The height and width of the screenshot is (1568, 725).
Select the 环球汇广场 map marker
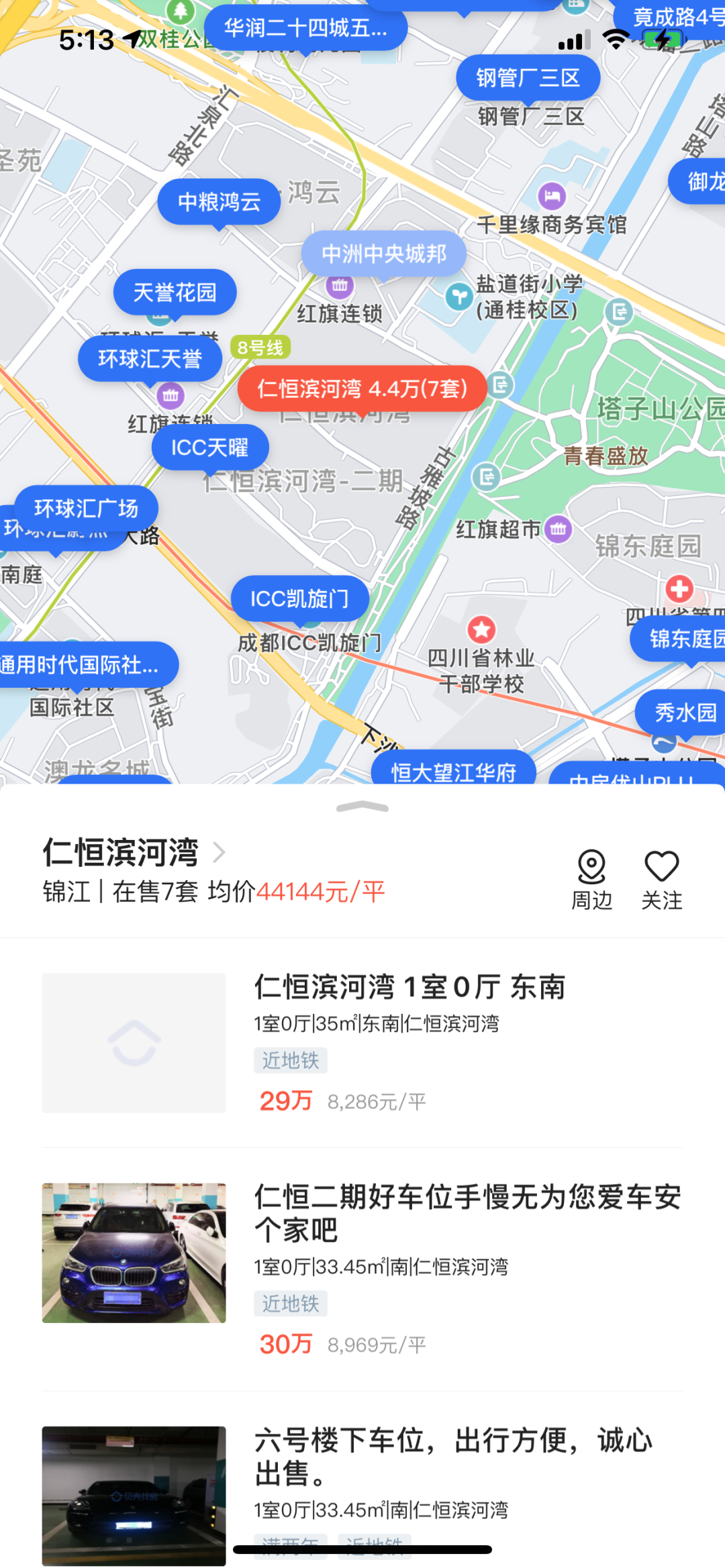pyautogui.click(x=86, y=509)
